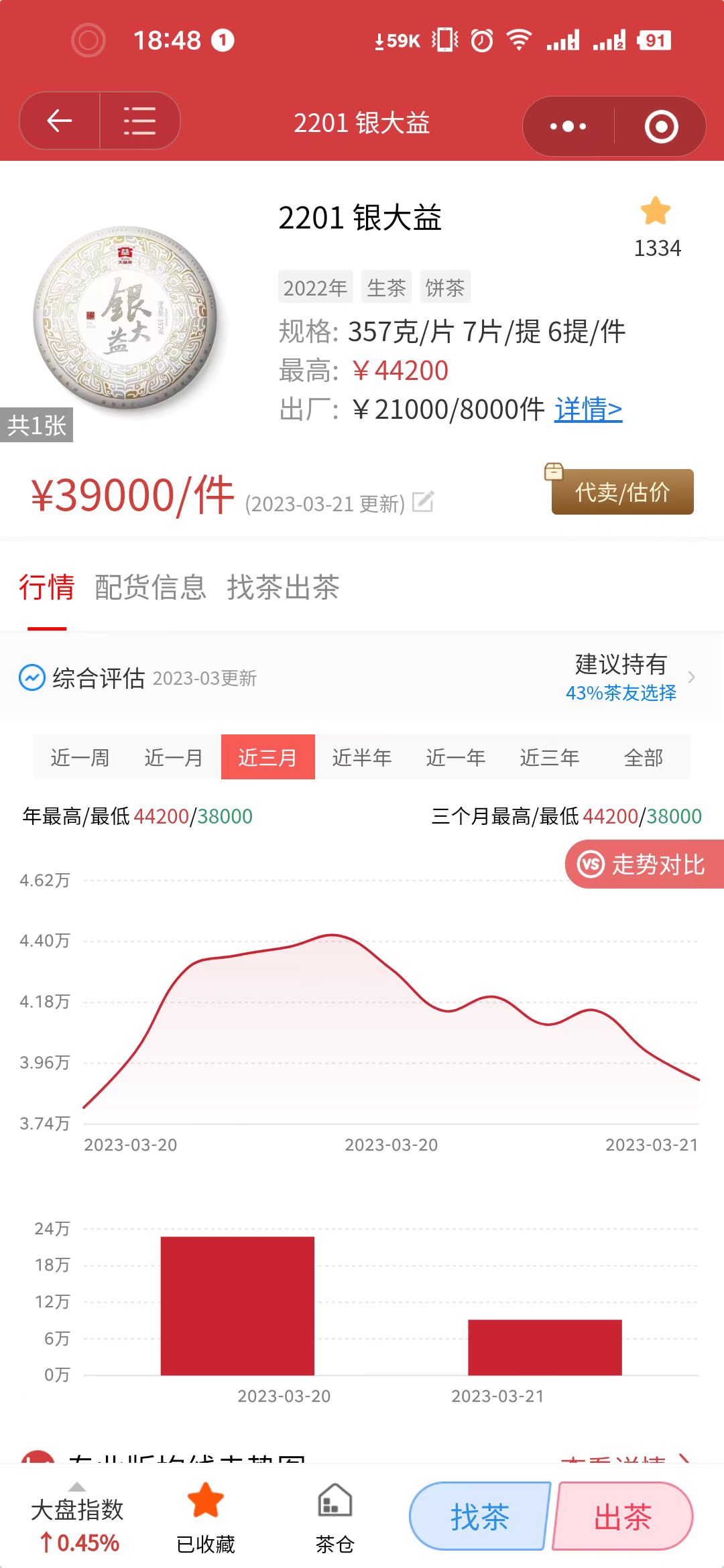Open the 走势对比 comparison button
The width and height of the screenshot is (724, 1568).
point(645,864)
